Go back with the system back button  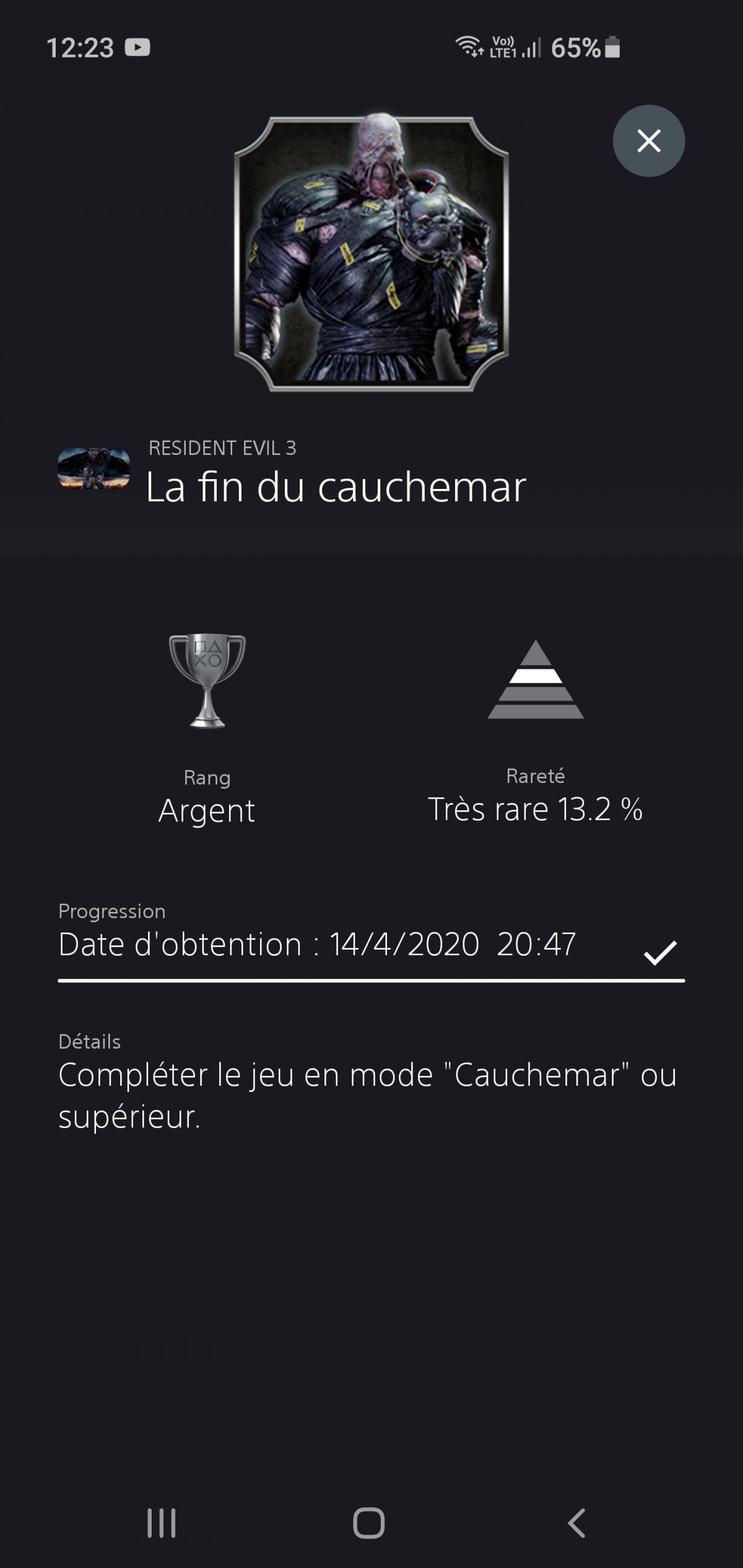576,1523
